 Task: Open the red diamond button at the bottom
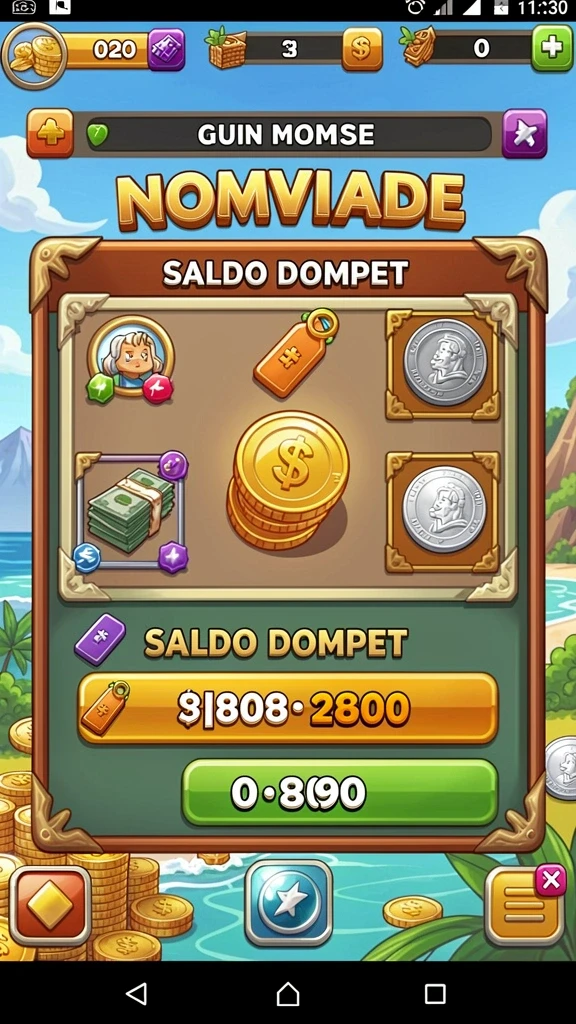point(50,906)
